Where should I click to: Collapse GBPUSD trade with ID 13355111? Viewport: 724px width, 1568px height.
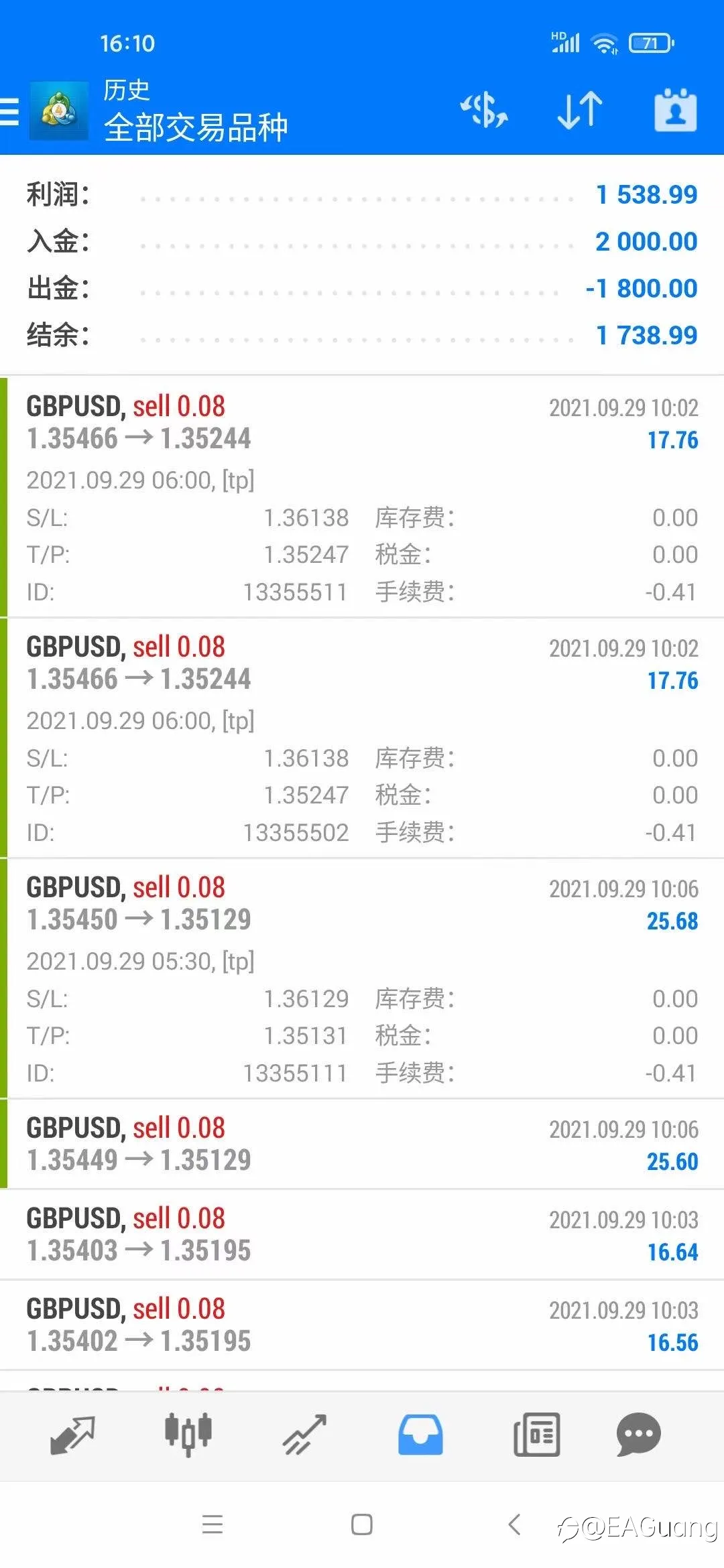pyautogui.click(x=362, y=978)
